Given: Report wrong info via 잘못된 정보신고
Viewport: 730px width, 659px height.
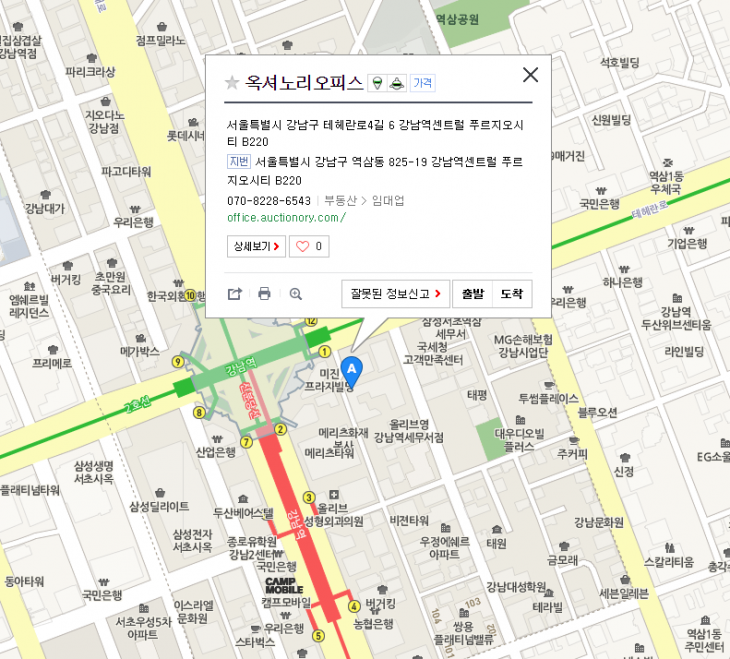Looking at the screenshot, I should pos(395,294).
